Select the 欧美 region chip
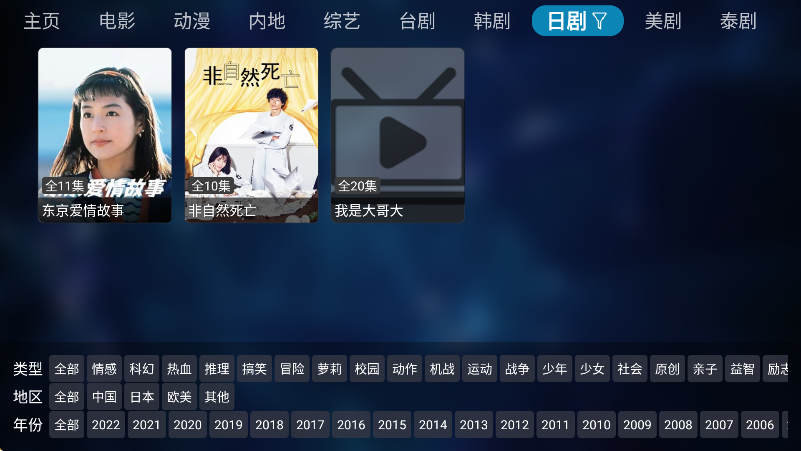The width and height of the screenshot is (801, 451). [180, 397]
